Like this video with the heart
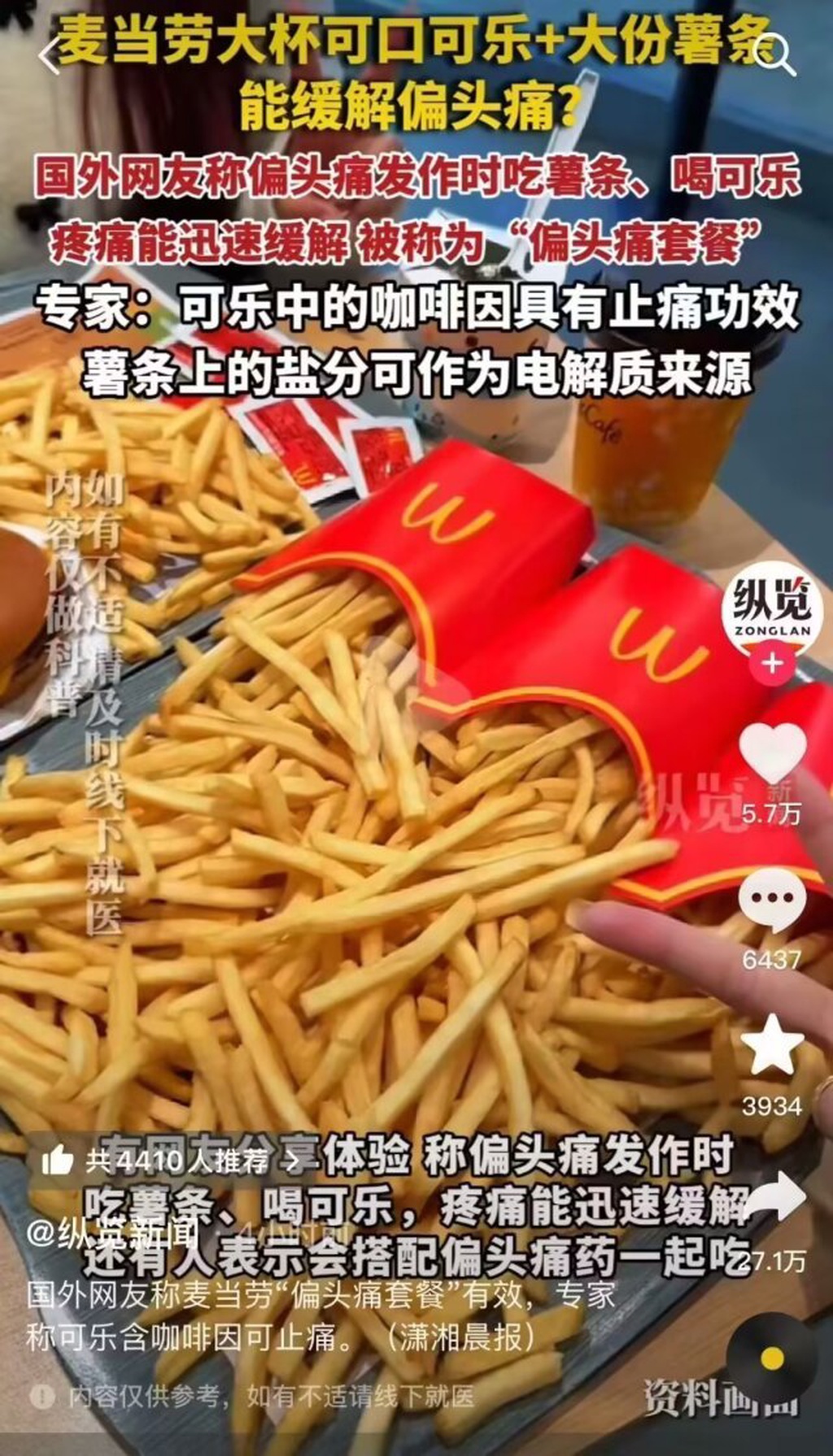Image resolution: width=833 pixels, height=1456 pixels. 772,752
